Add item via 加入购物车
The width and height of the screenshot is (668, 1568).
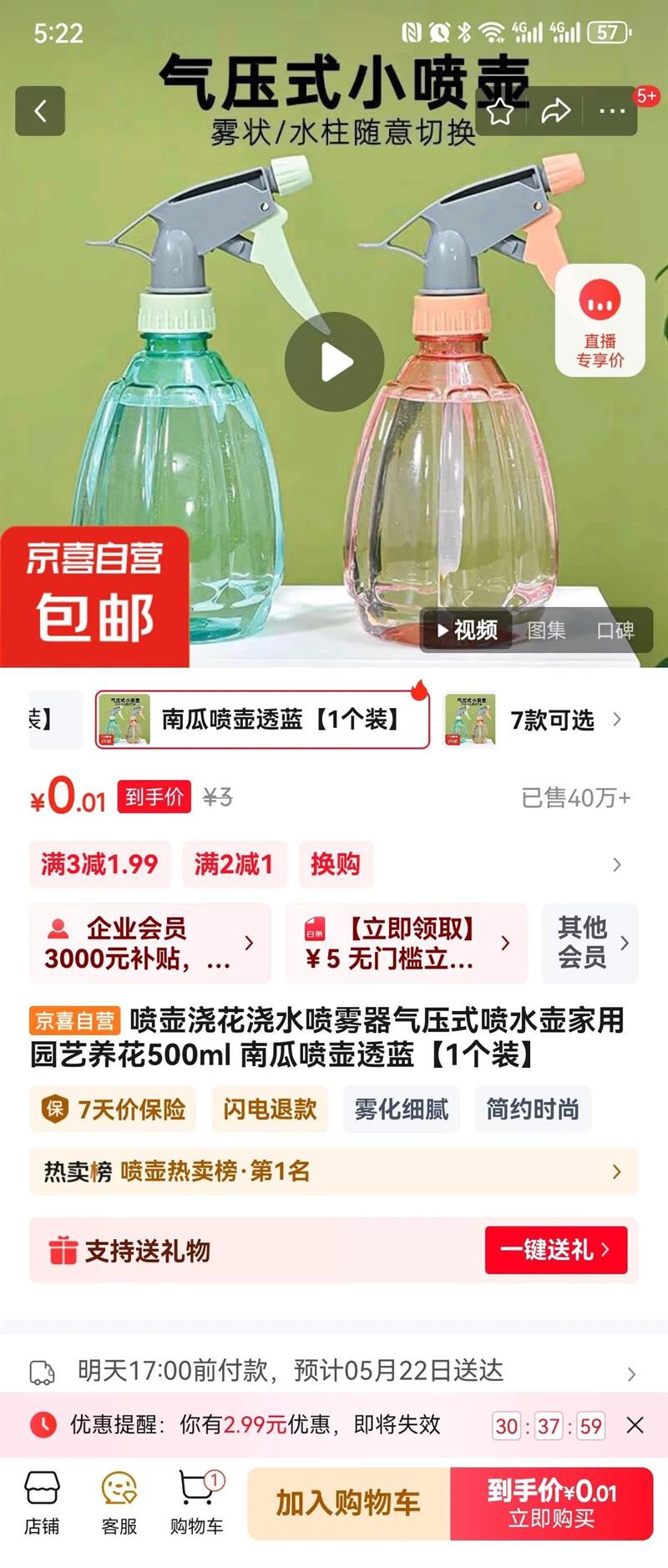click(348, 1504)
